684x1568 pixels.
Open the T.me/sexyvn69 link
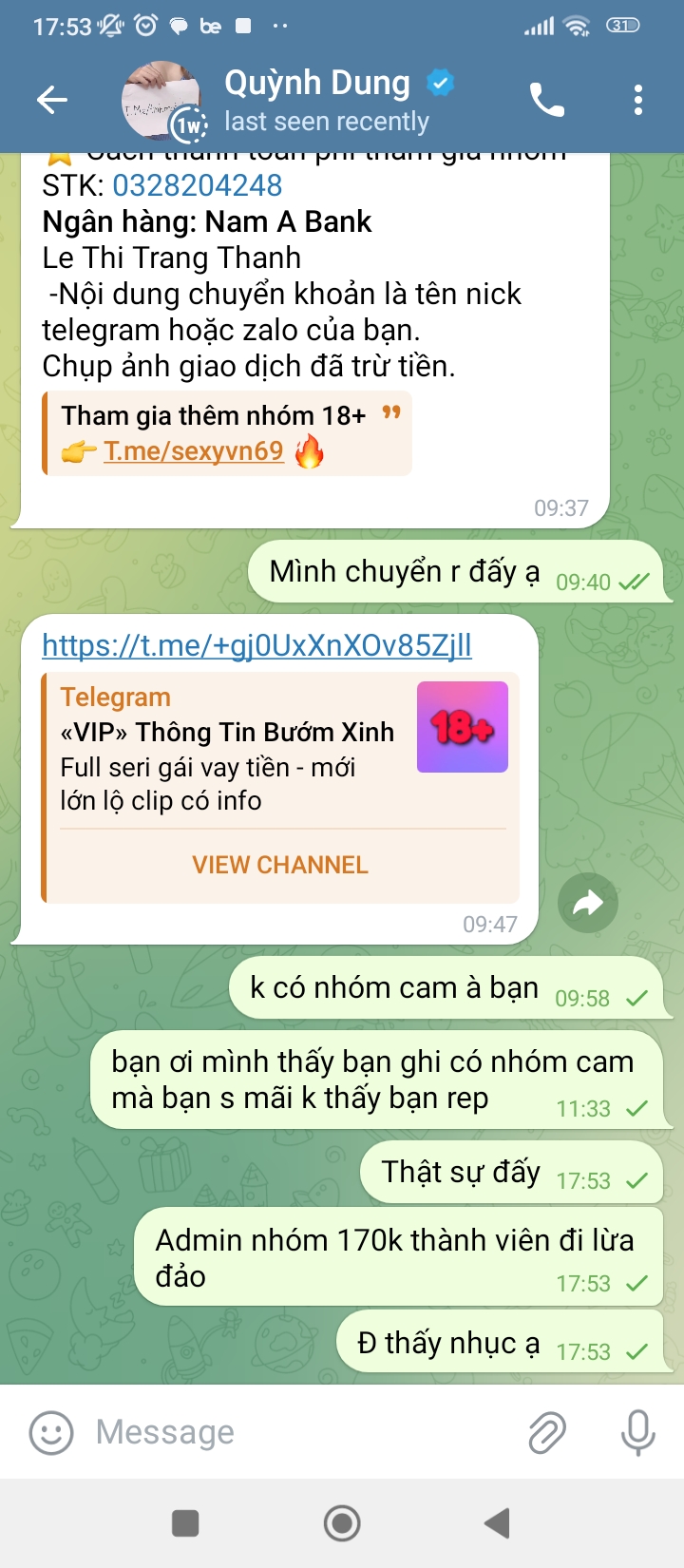click(x=194, y=450)
